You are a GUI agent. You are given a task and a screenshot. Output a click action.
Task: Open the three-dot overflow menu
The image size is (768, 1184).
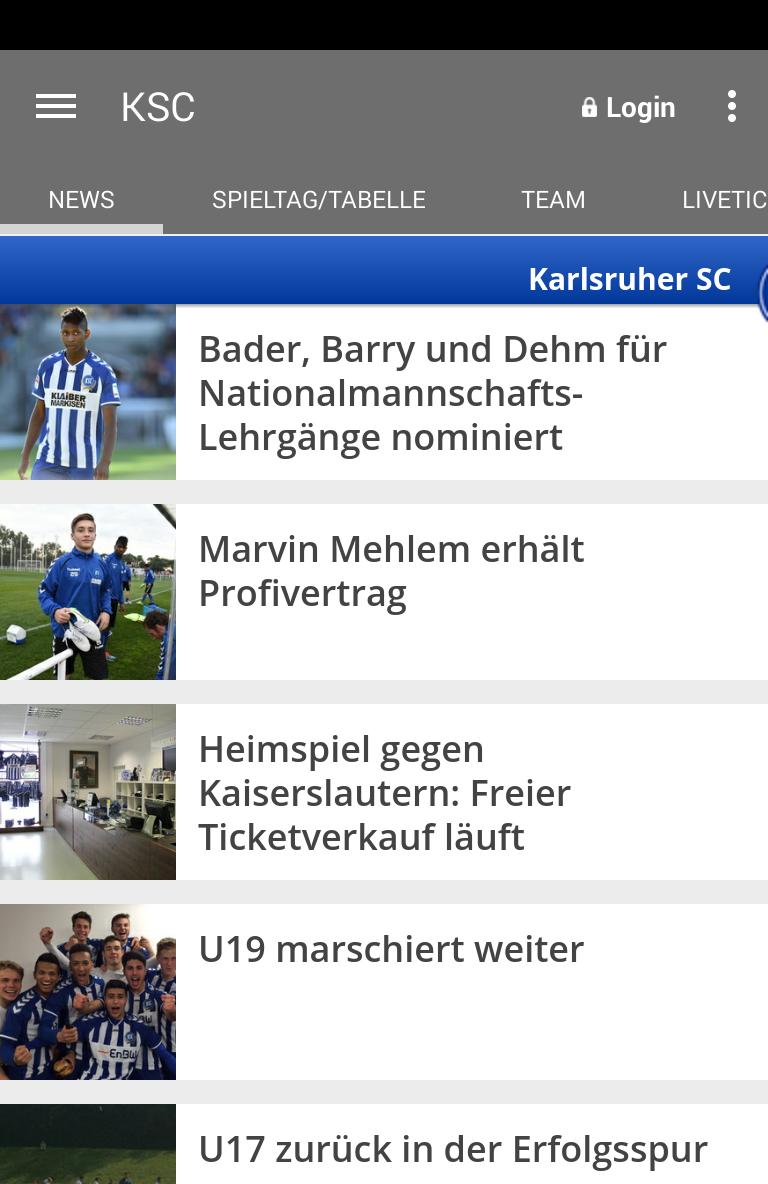tap(732, 107)
